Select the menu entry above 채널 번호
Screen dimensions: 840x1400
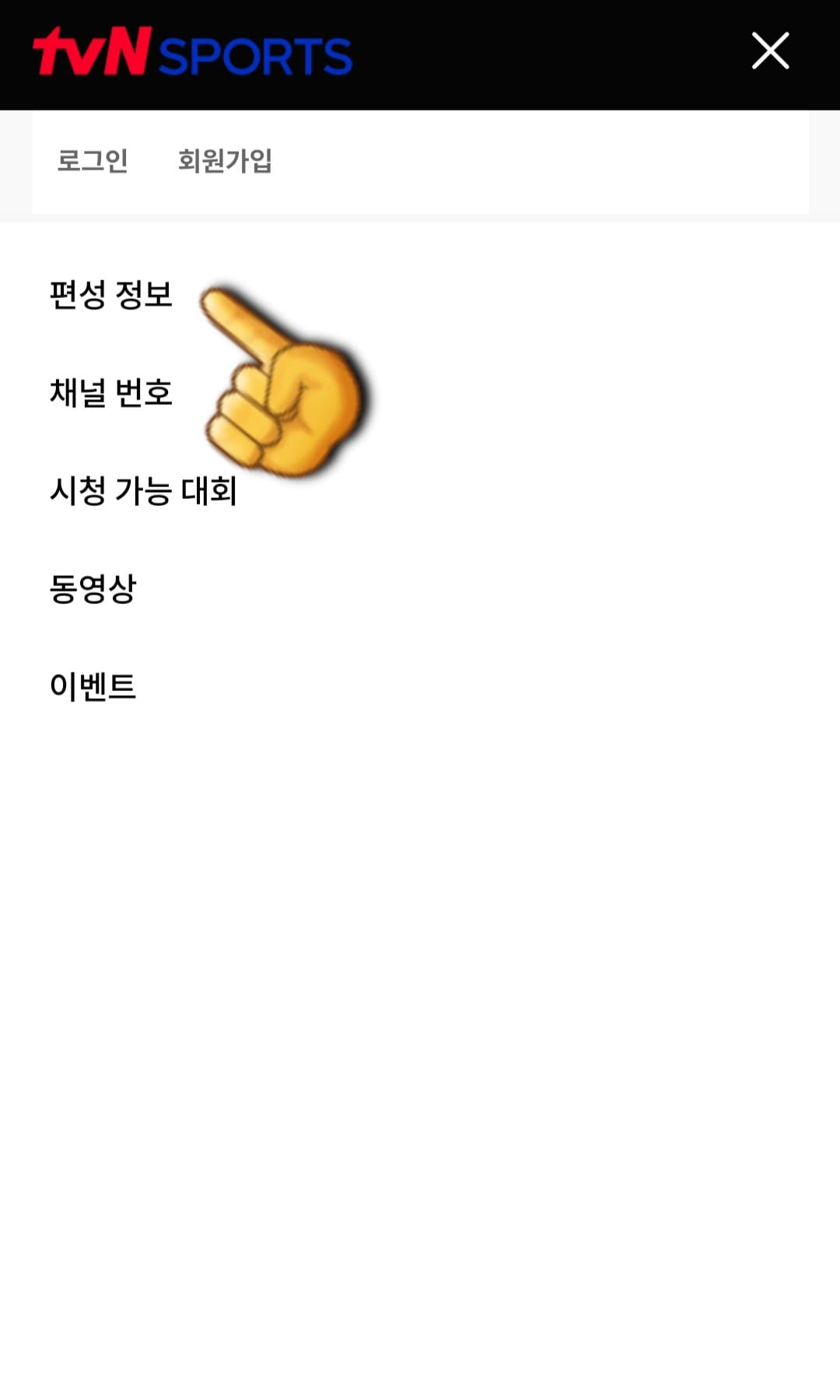[x=113, y=295]
